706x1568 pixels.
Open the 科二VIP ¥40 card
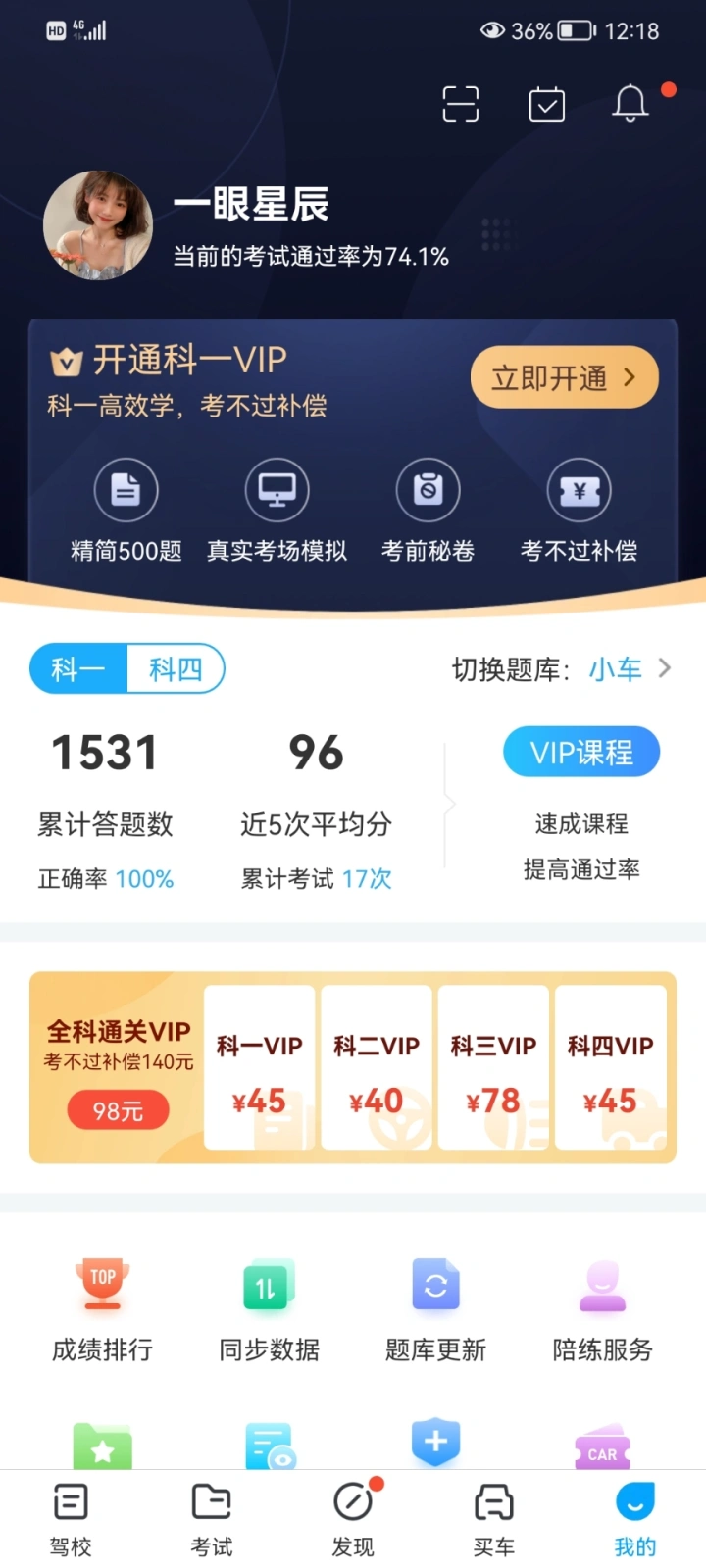[x=377, y=1067]
